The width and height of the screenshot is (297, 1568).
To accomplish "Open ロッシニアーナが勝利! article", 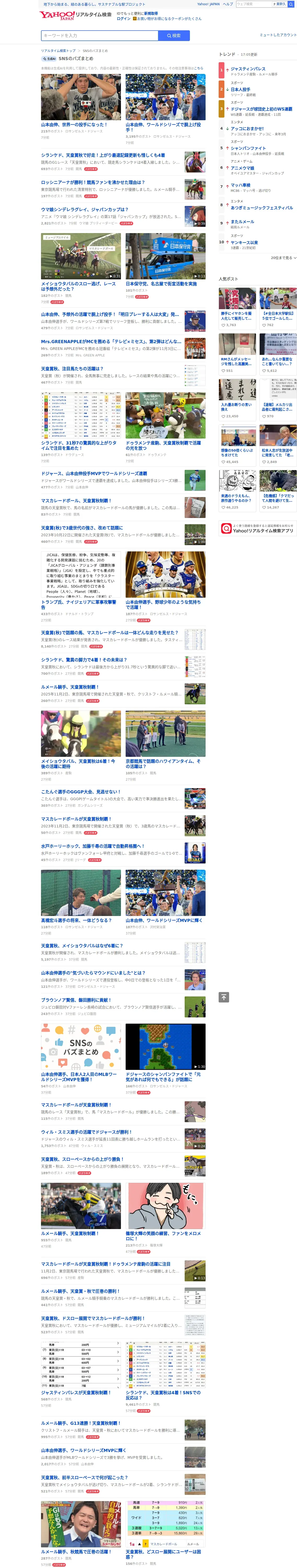I will 92,182.
